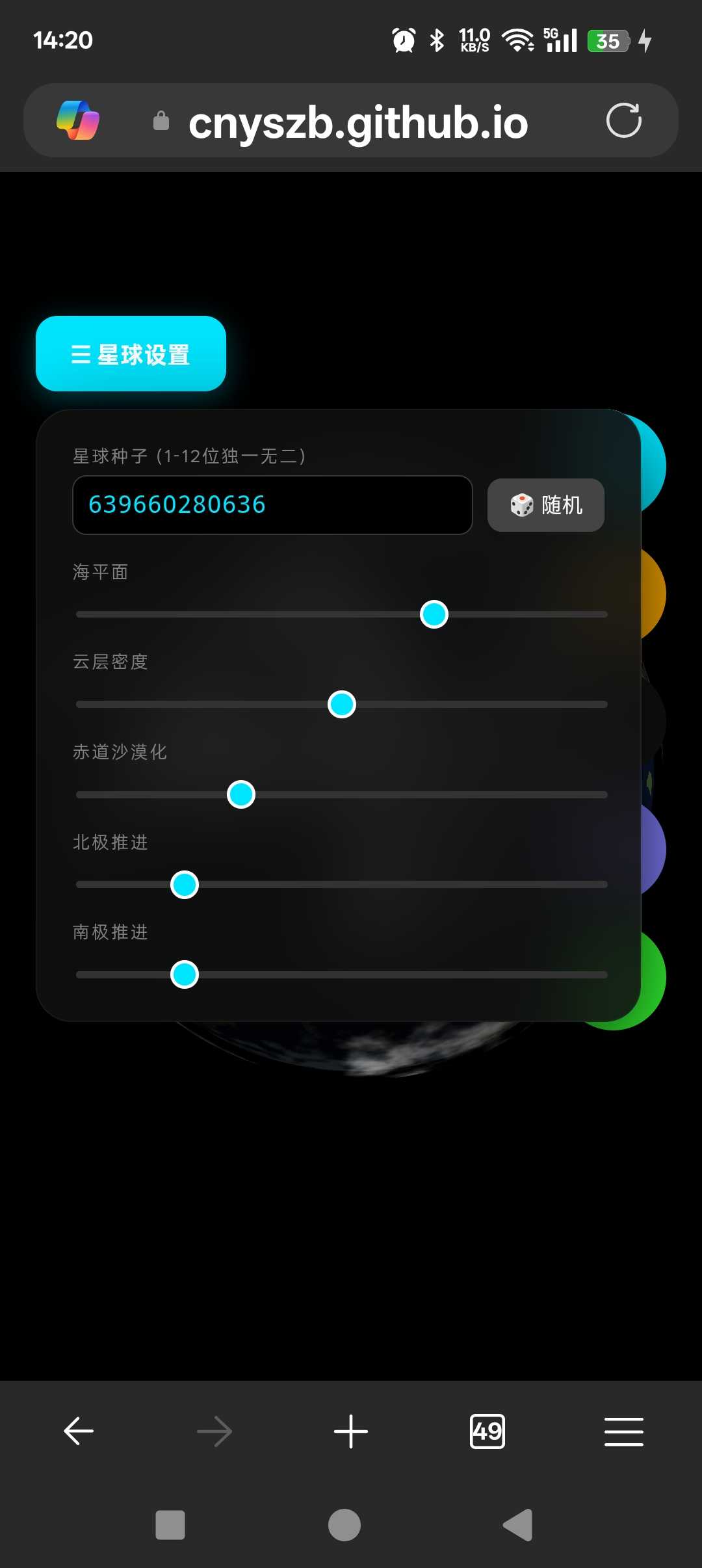Screen dimensions: 702x1568
Task: Tap the 云层密度 slider handle
Action: (x=342, y=704)
